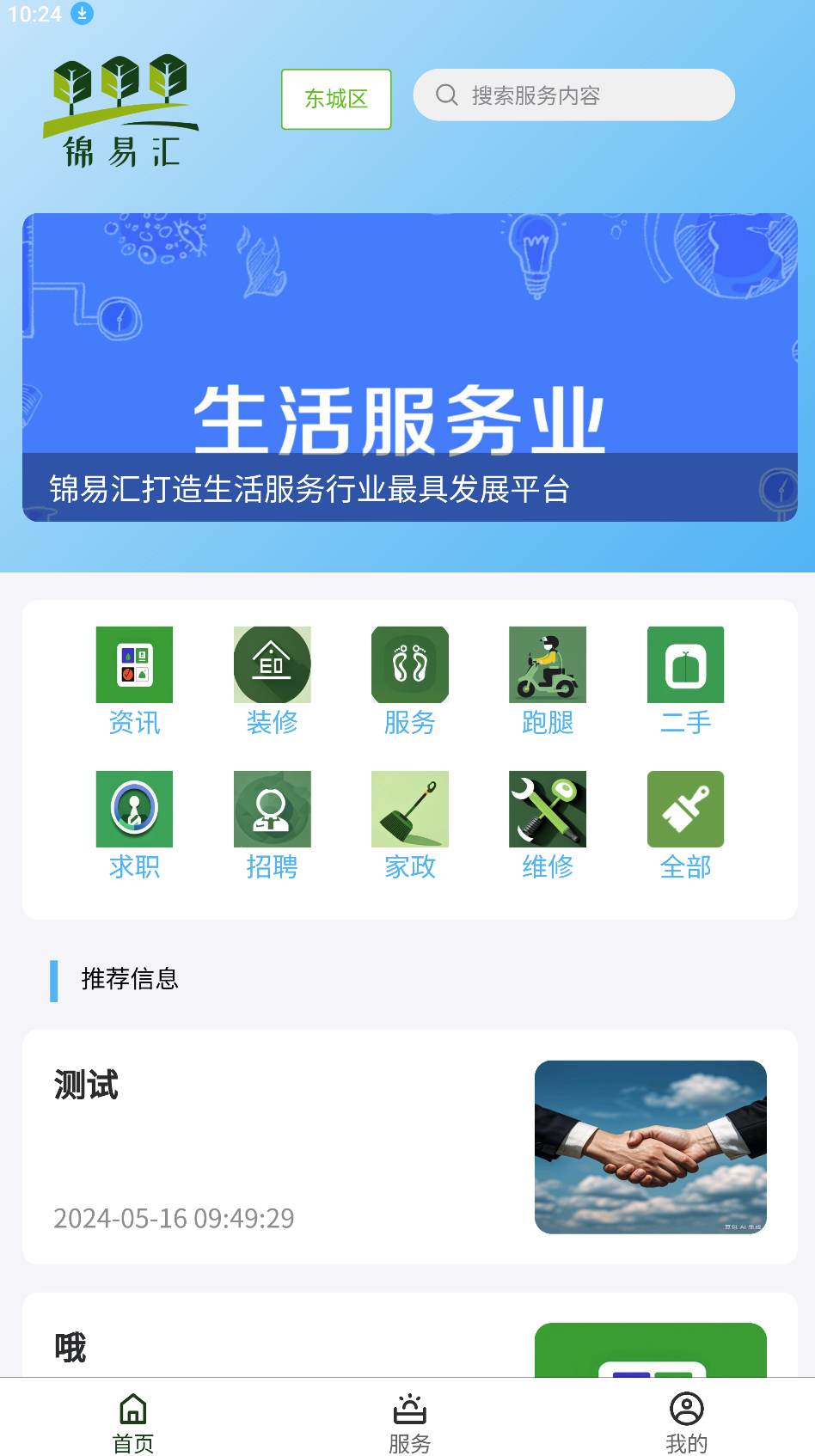Open the 维修 repair tools icon
815x1456 pixels.
point(547,809)
